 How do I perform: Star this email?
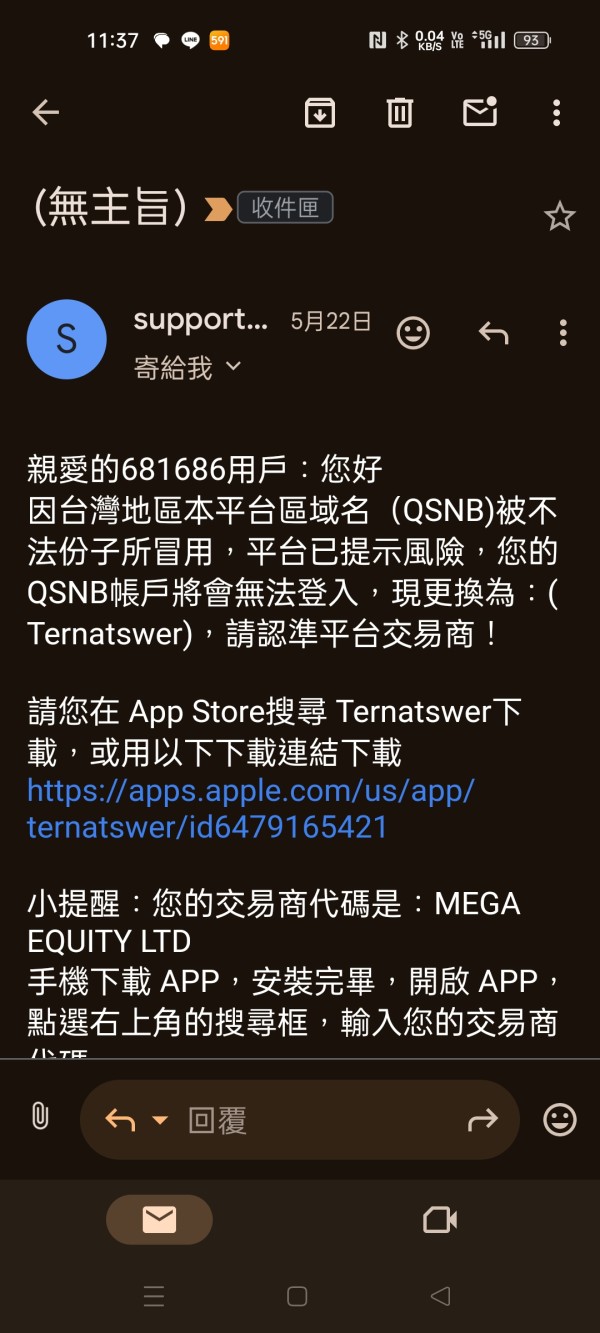559,216
